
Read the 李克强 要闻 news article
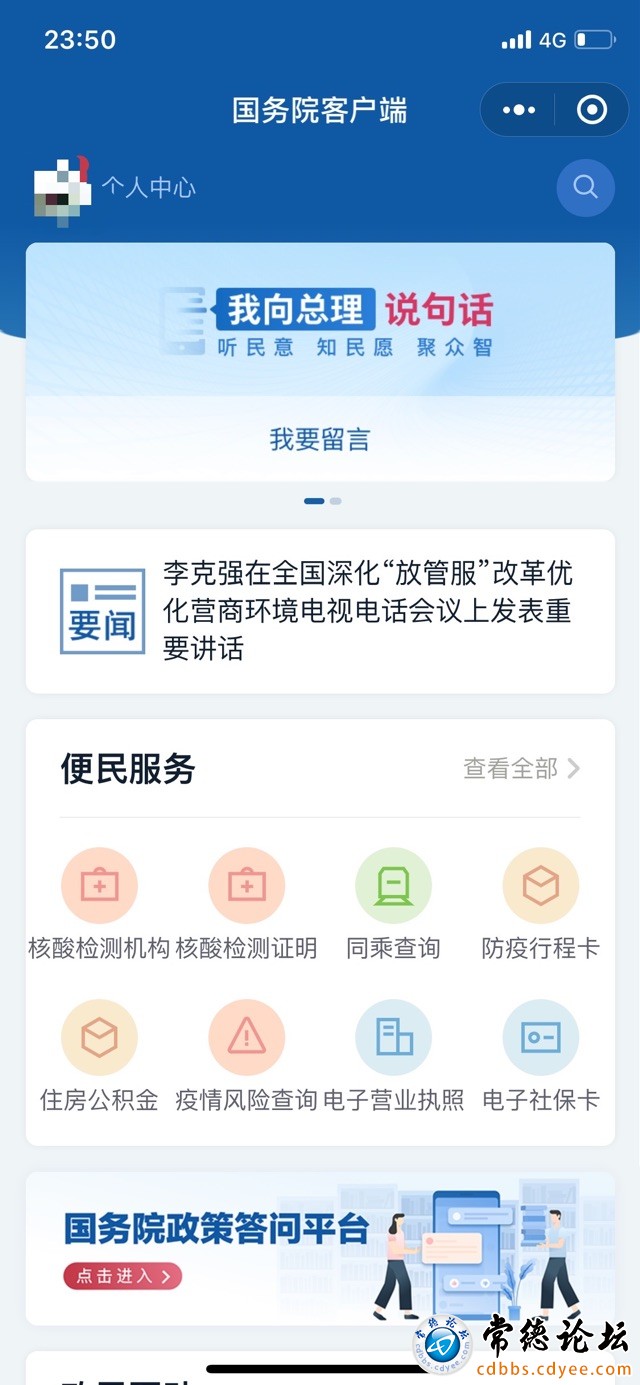click(366, 610)
